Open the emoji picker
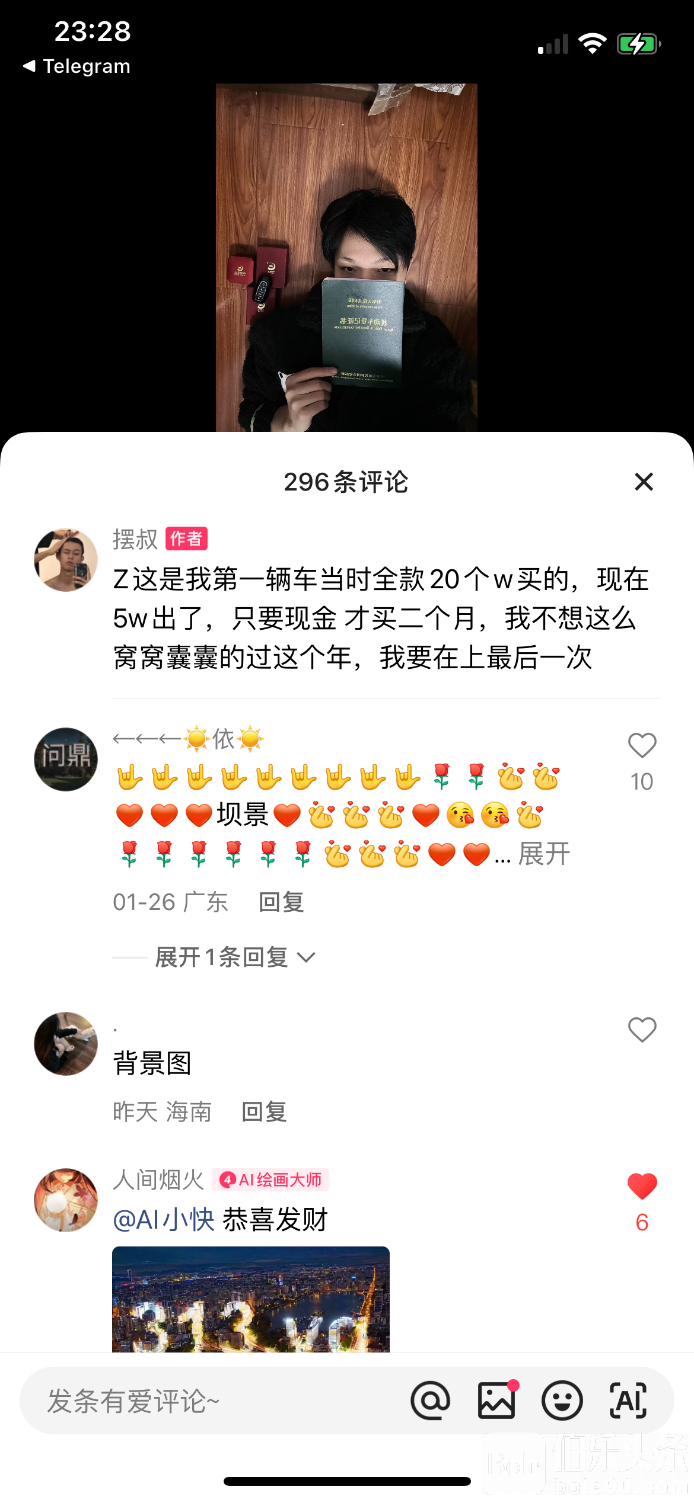This screenshot has width=694, height=1500. (x=562, y=1401)
